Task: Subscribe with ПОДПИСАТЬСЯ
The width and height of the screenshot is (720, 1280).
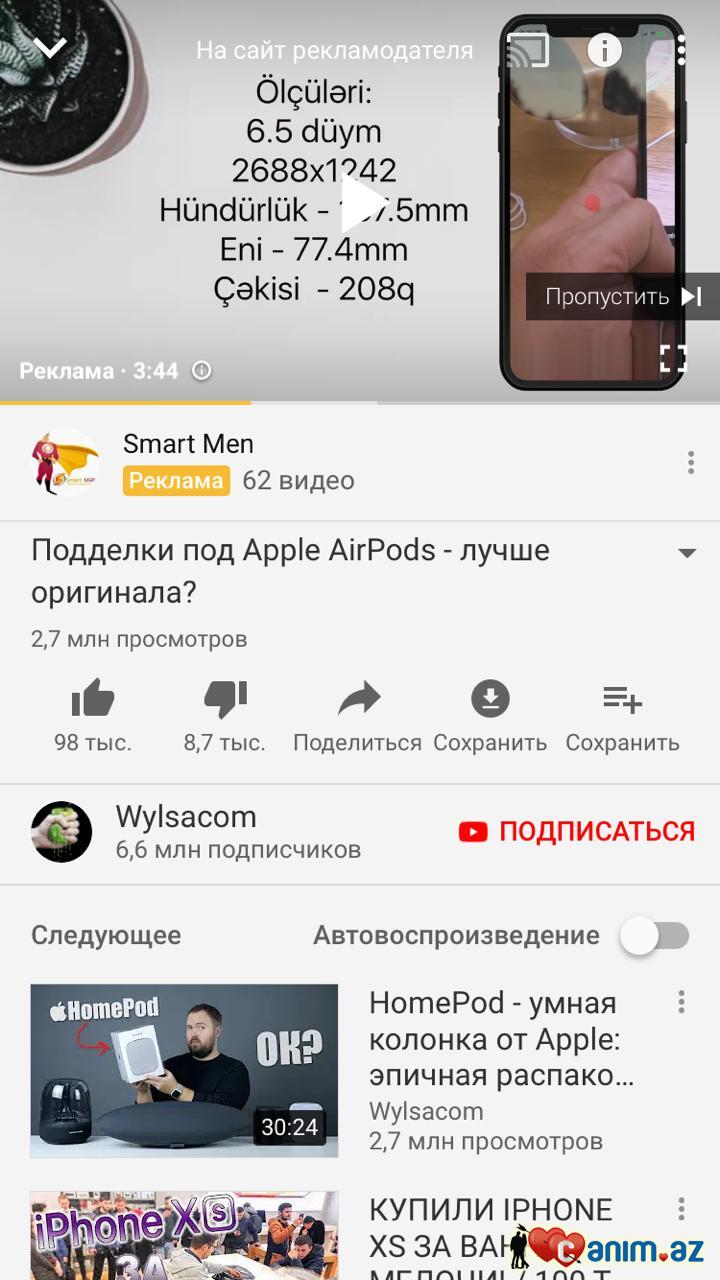Action: [577, 831]
